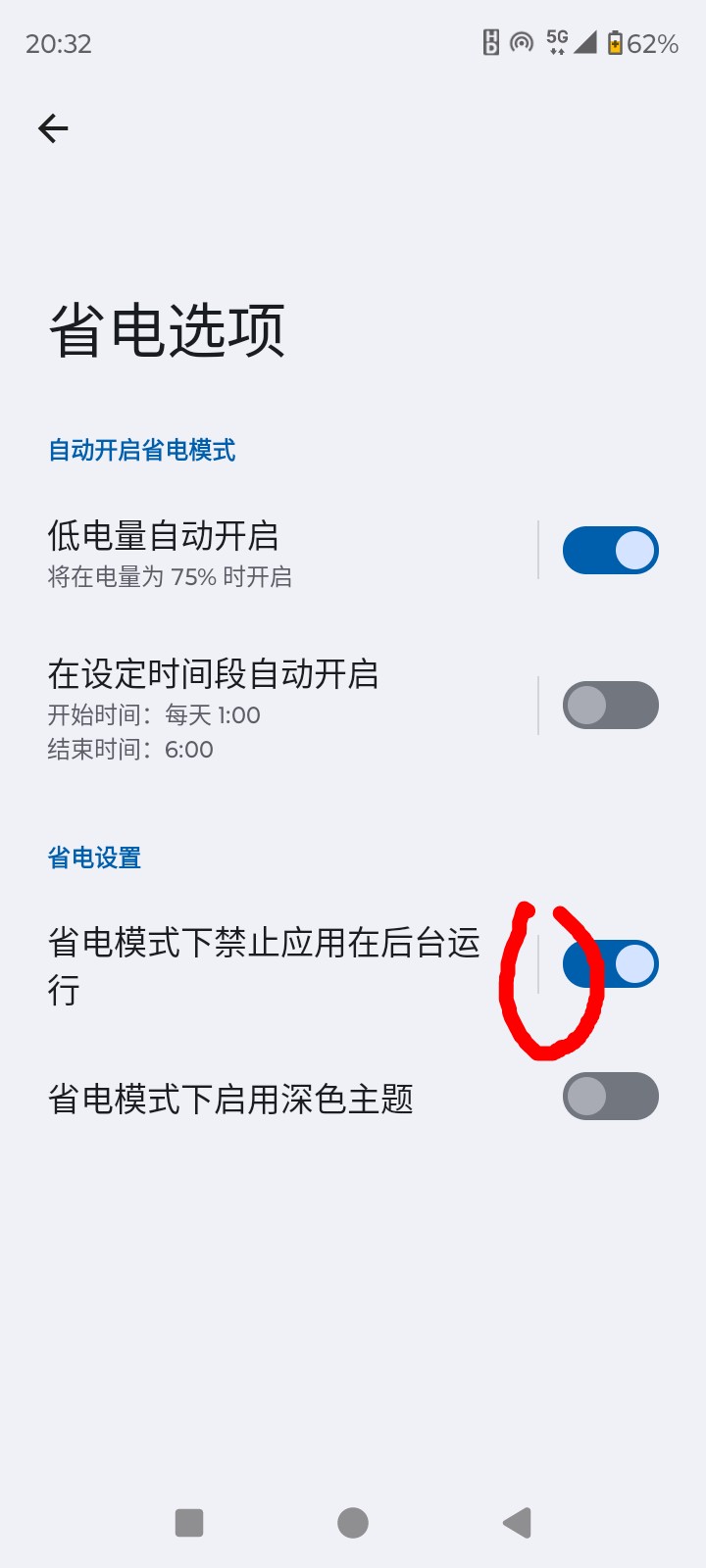Screen dimensions: 706x1568
Task: Open recent apps from navigation bar
Action: pos(189,1523)
